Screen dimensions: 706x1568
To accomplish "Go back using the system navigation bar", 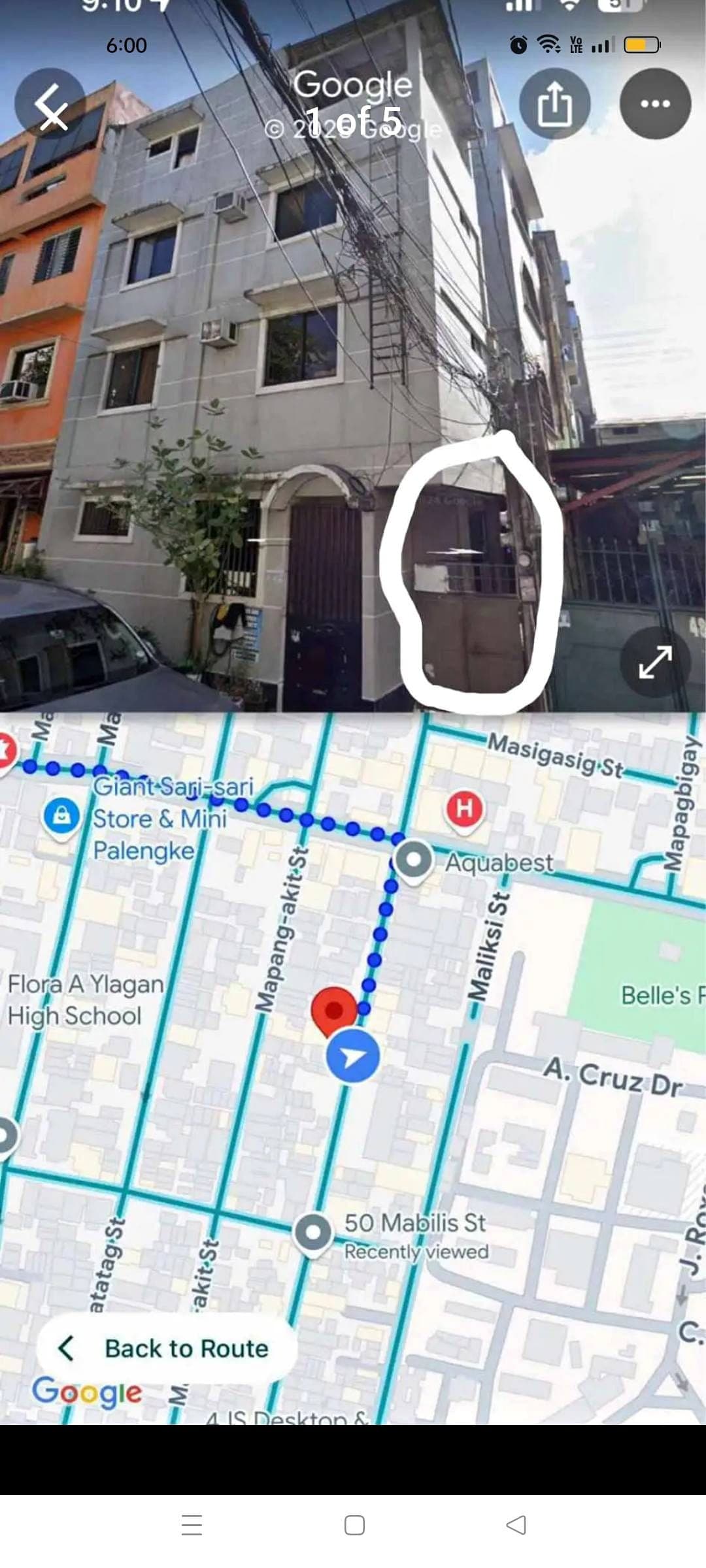I will [516, 1525].
